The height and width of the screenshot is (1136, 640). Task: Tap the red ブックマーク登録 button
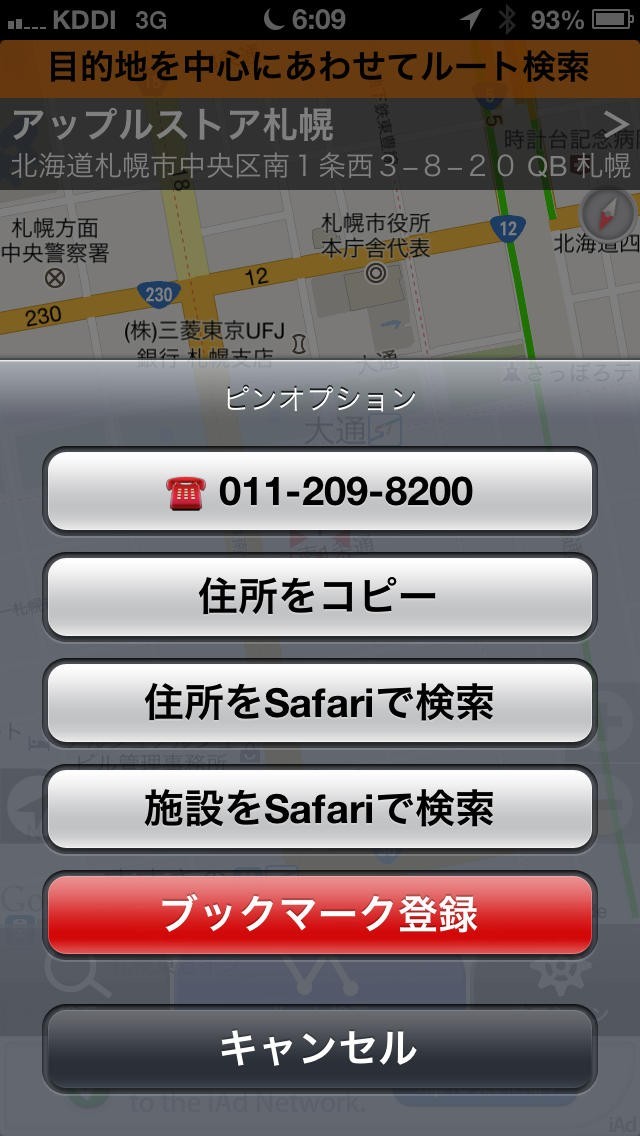pyautogui.click(x=319, y=915)
